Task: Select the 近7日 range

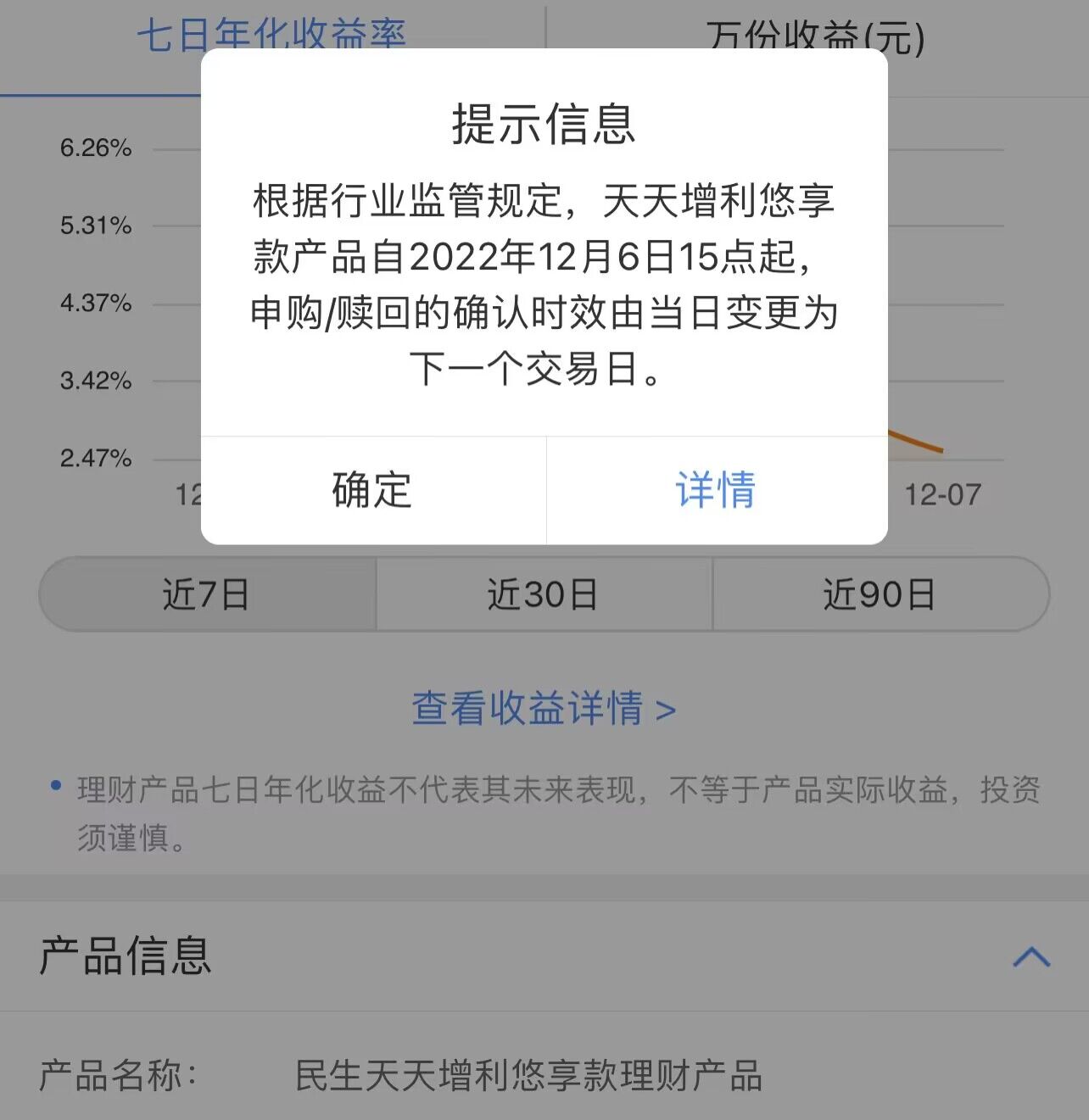Action: [206, 594]
